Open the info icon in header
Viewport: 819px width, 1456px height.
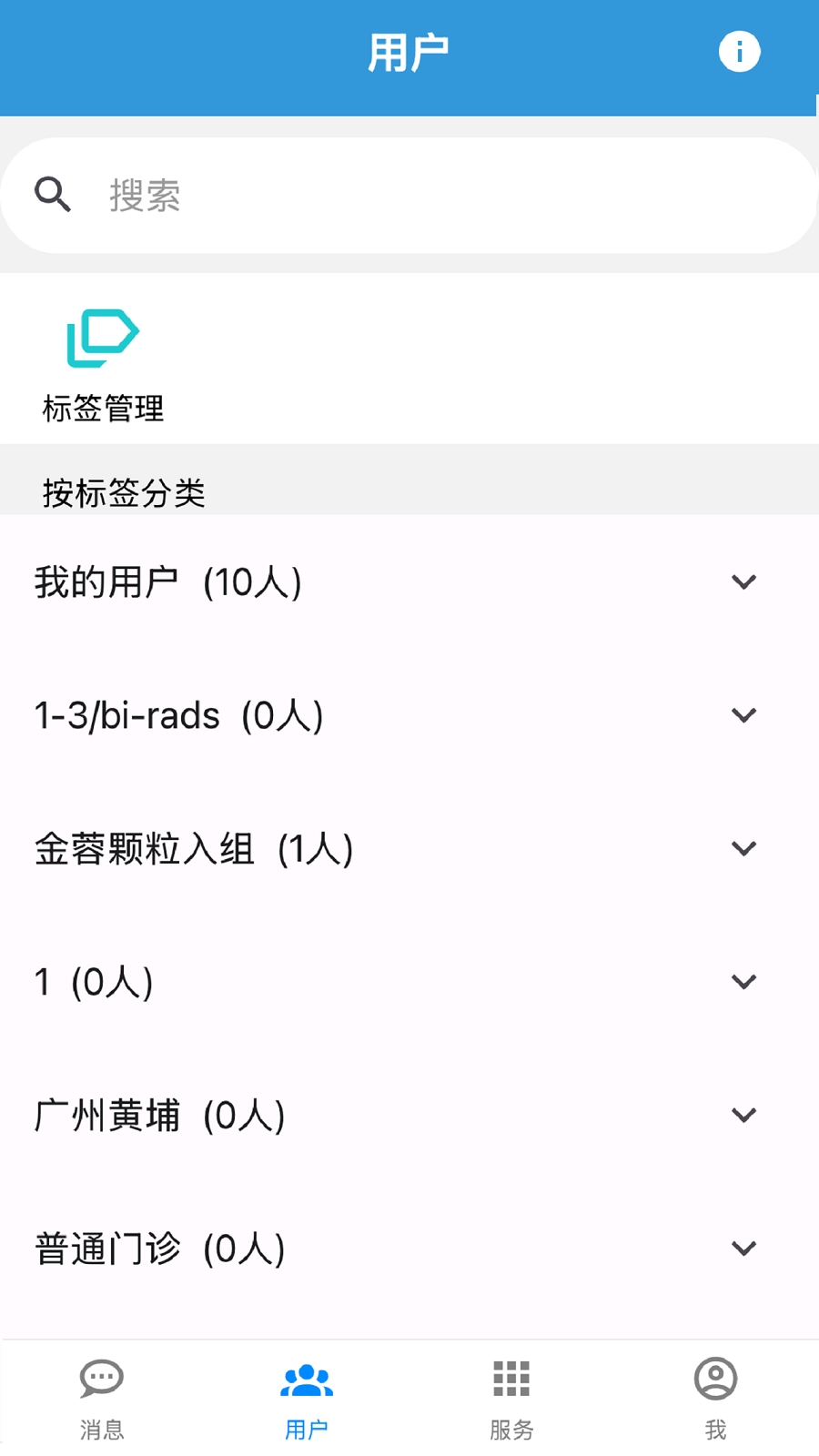click(739, 52)
